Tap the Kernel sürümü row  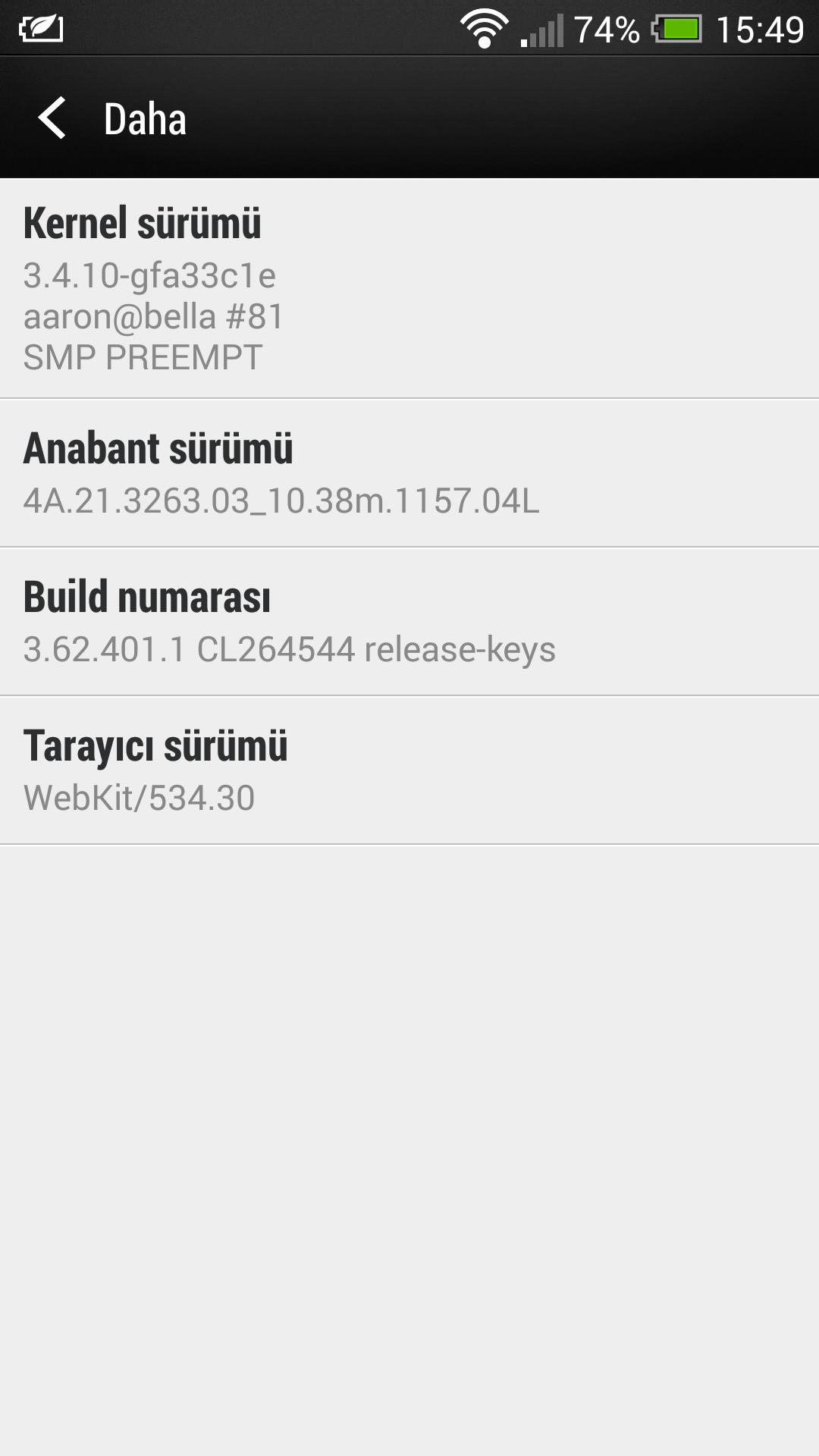click(x=409, y=288)
